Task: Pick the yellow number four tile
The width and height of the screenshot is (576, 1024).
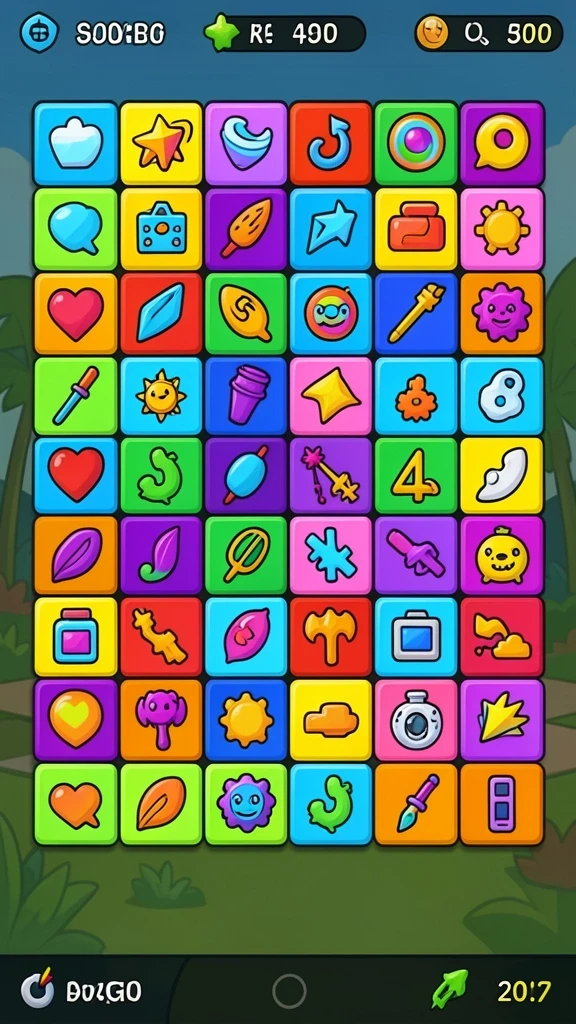Action: (x=416, y=476)
